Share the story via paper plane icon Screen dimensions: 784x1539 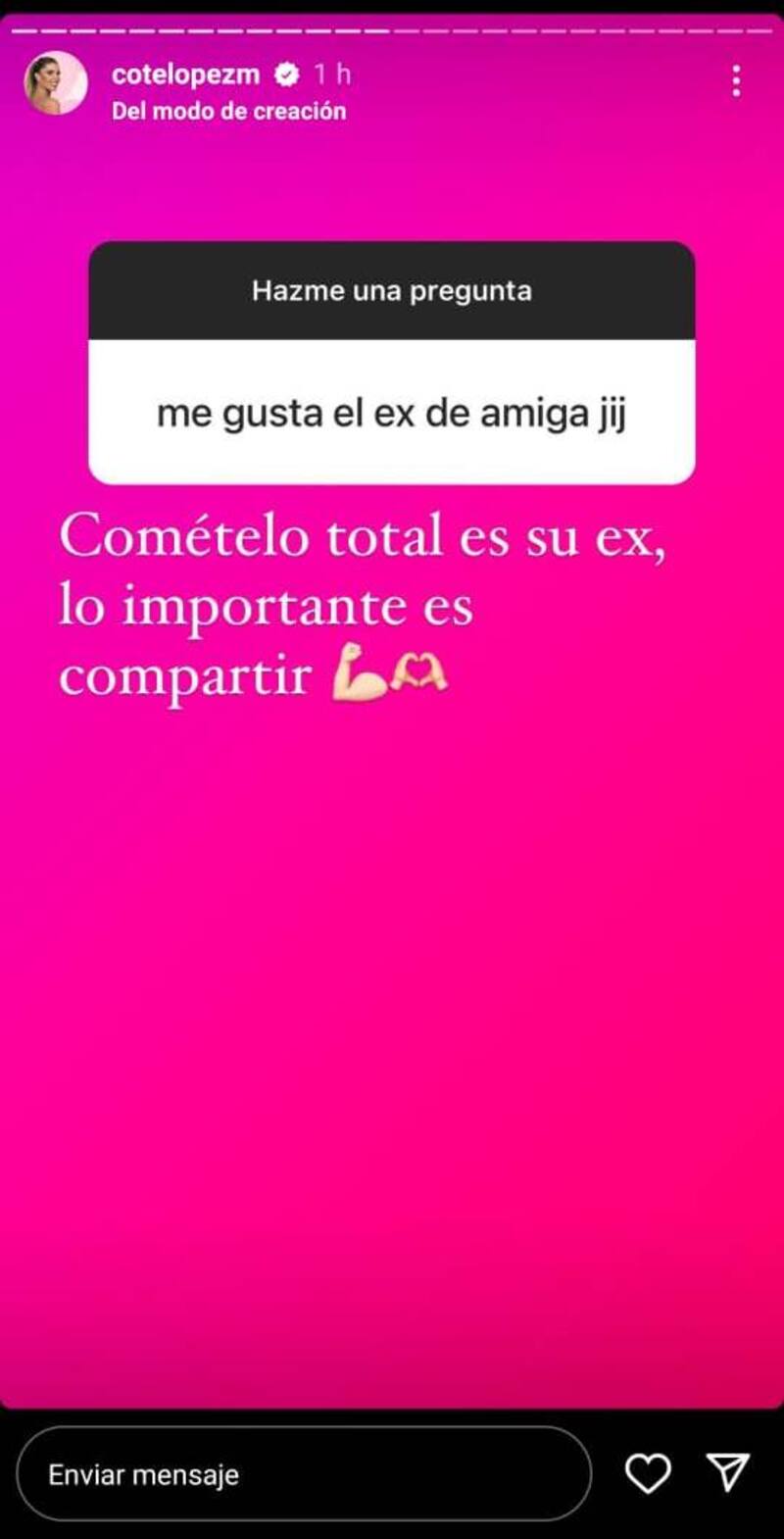click(x=727, y=1472)
